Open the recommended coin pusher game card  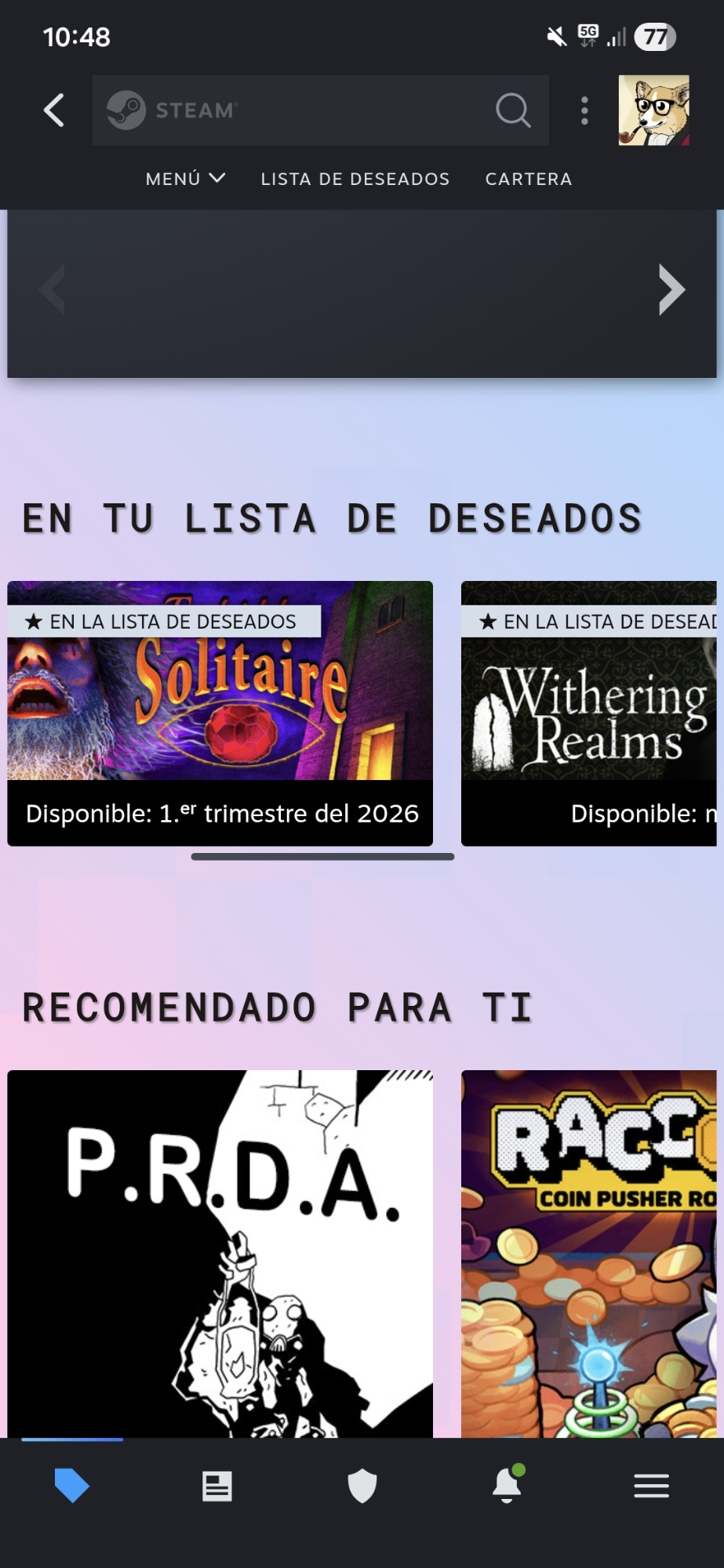(590, 1253)
